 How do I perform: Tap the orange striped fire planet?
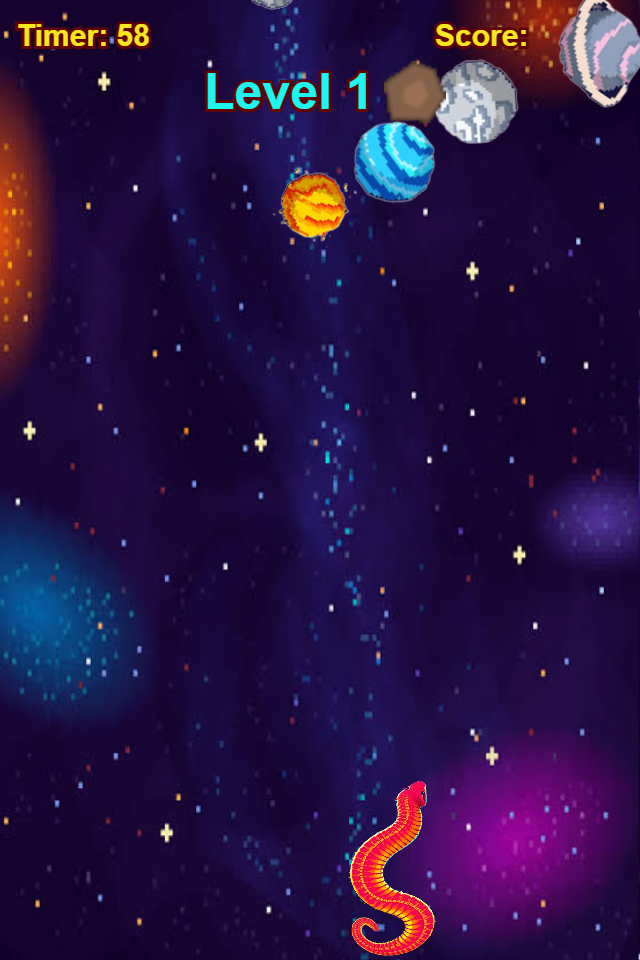click(x=313, y=205)
